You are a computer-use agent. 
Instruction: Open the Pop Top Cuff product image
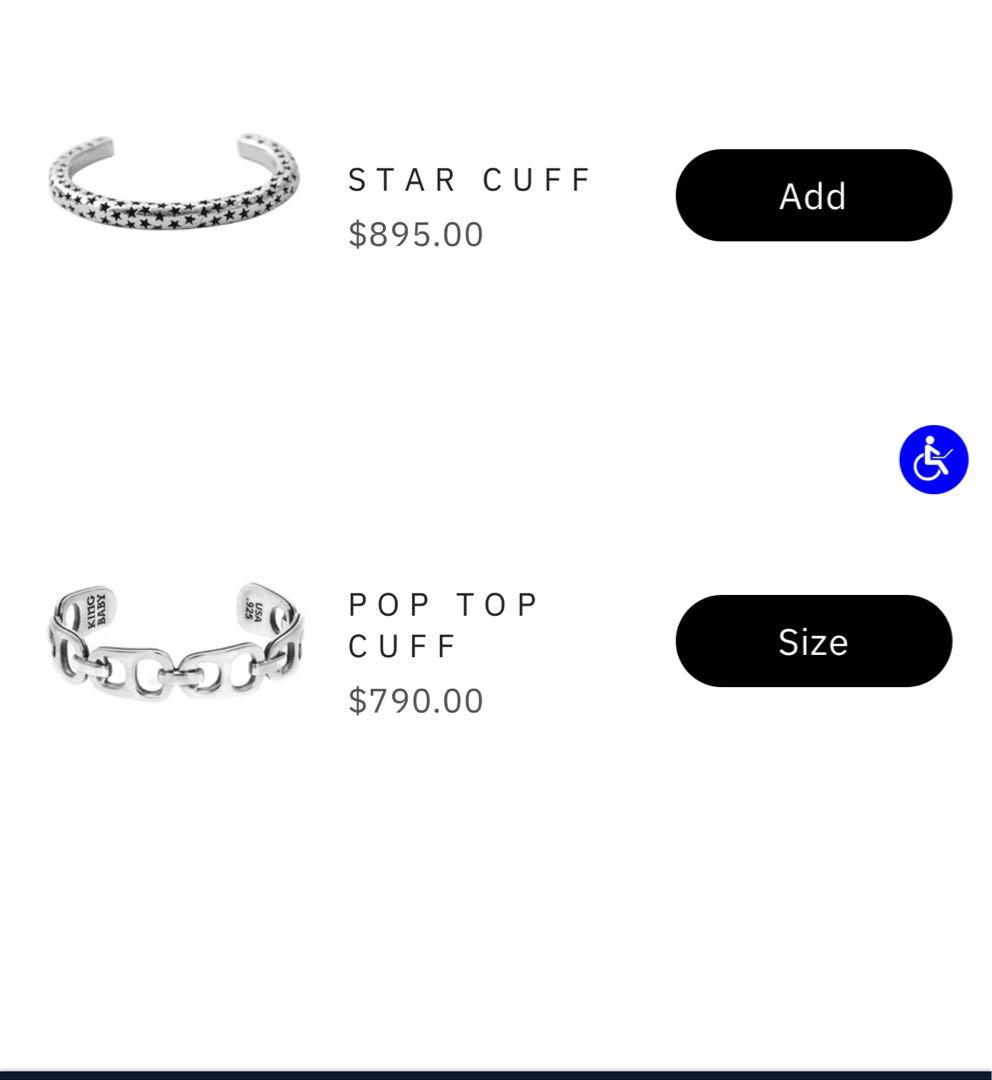[174, 641]
